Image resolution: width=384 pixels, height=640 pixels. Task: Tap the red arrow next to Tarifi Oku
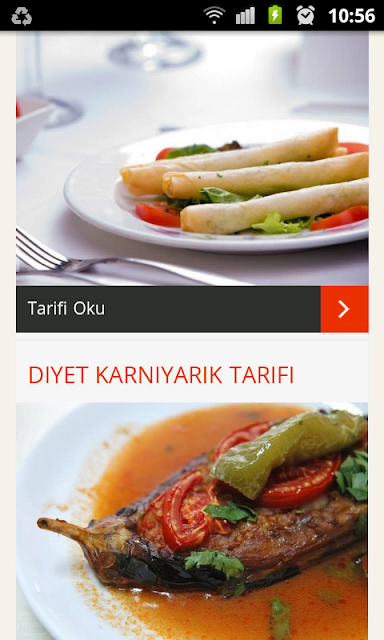click(x=344, y=309)
